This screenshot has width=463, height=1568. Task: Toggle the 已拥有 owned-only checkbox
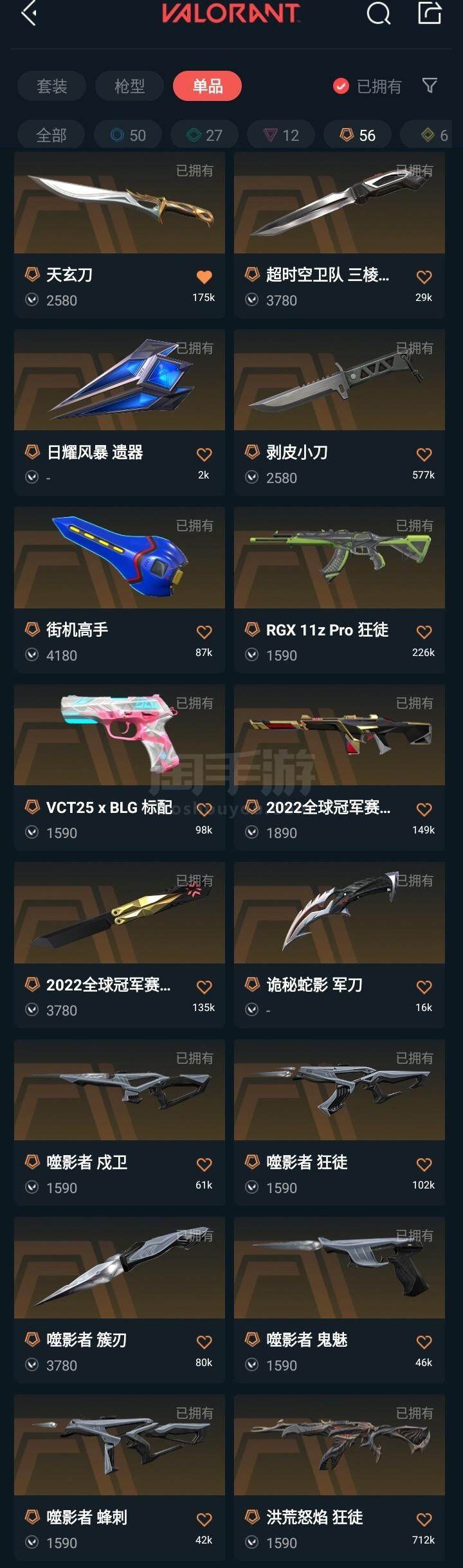(341, 86)
